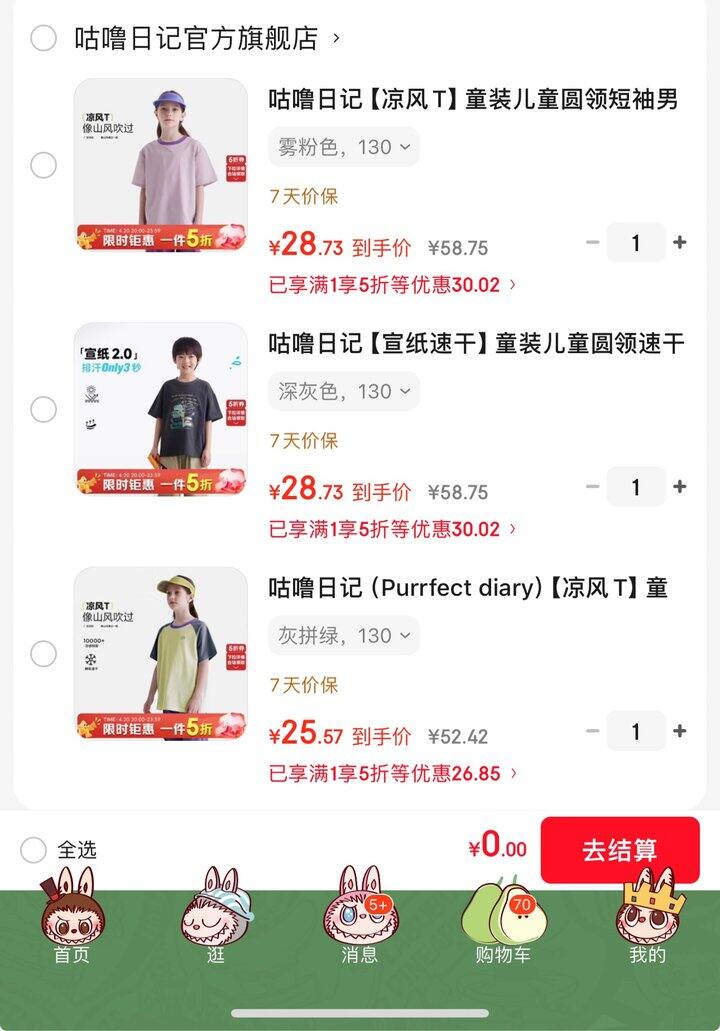Increase quantity of the 灰拼绿 shirt
Viewport: 720px width, 1031px height.
click(680, 731)
